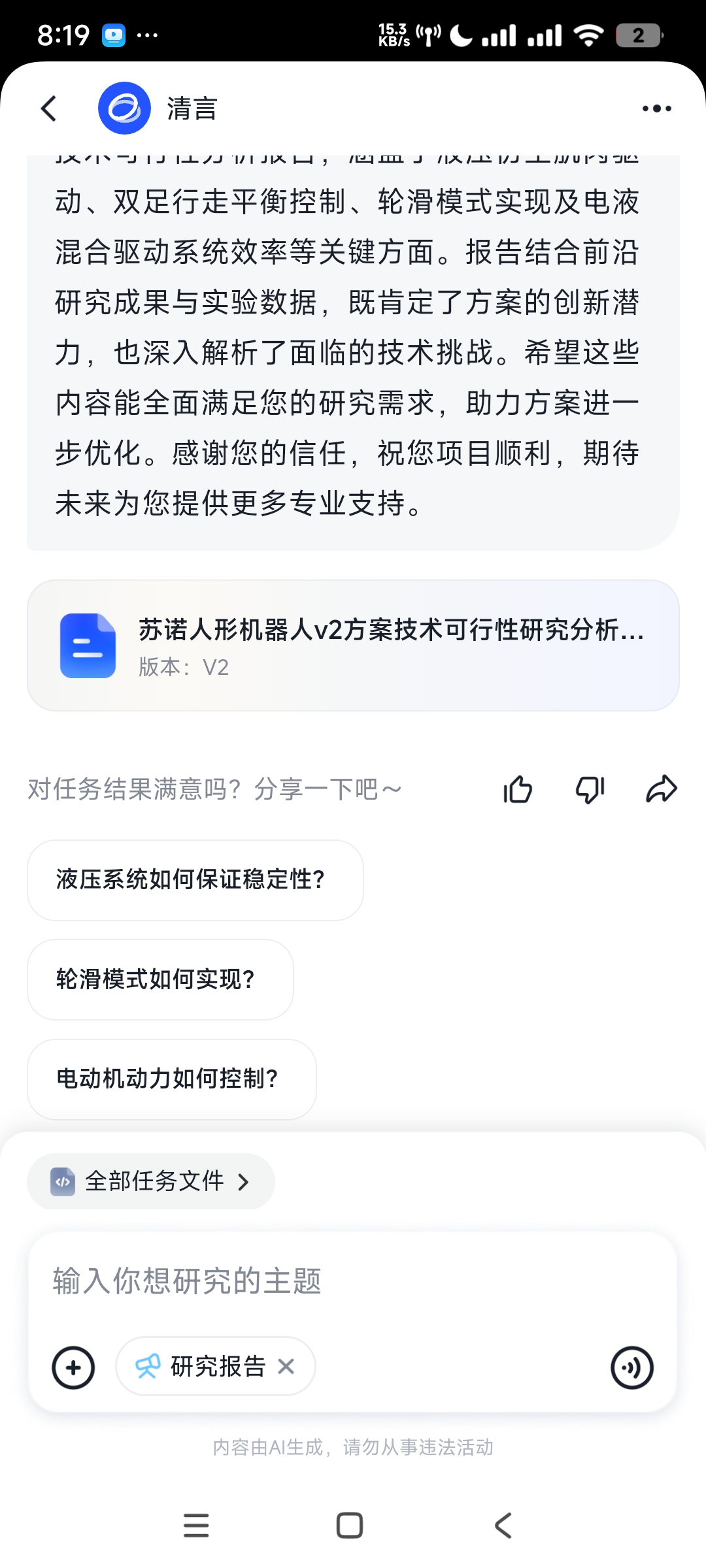Start voice input in the message box
706x1568 pixels.
pos(631,1366)
